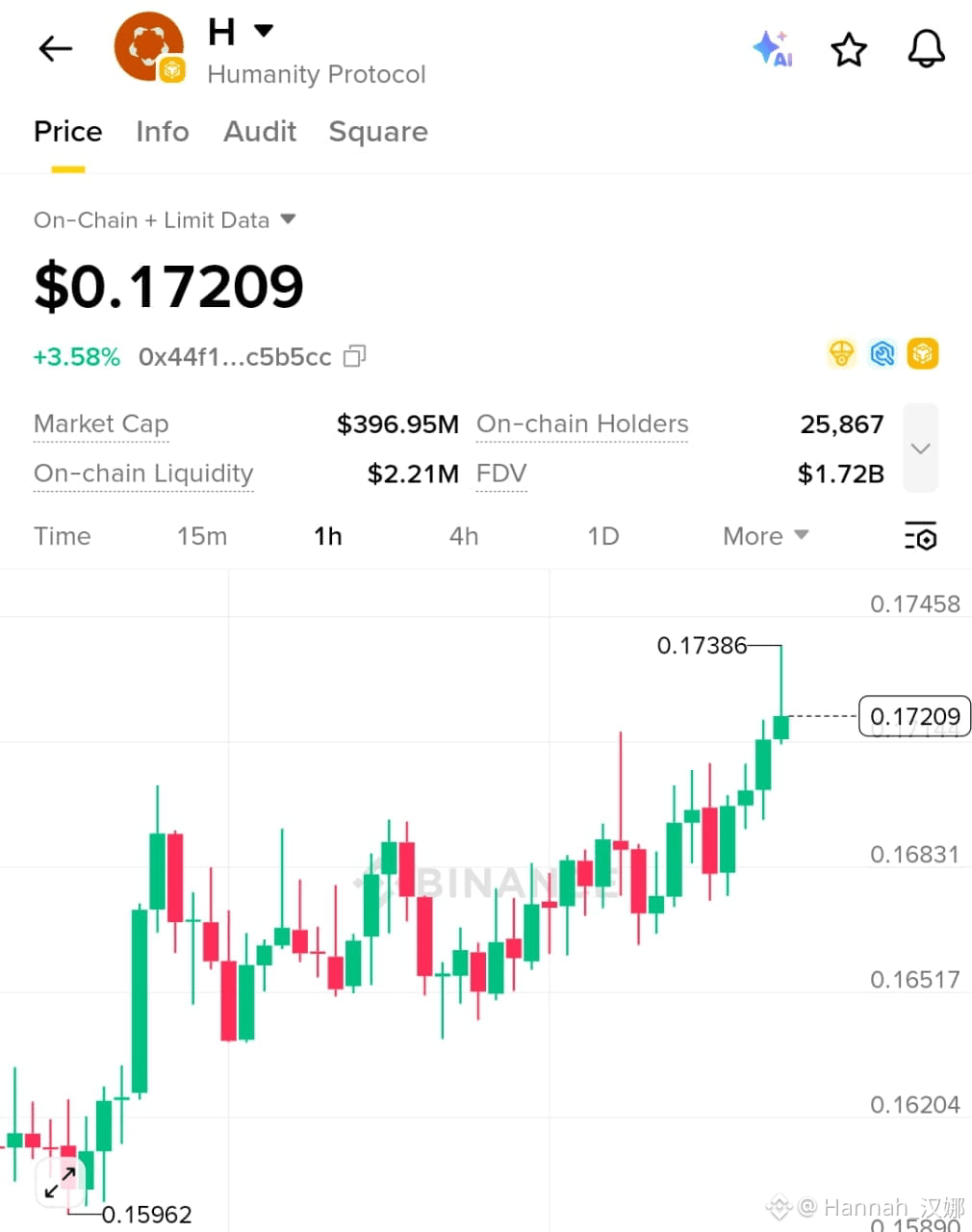Open the yellow airdrop parachute icon
This screenshot has height=1232, width=972.
pyautogui.click(x=842, y=353)
